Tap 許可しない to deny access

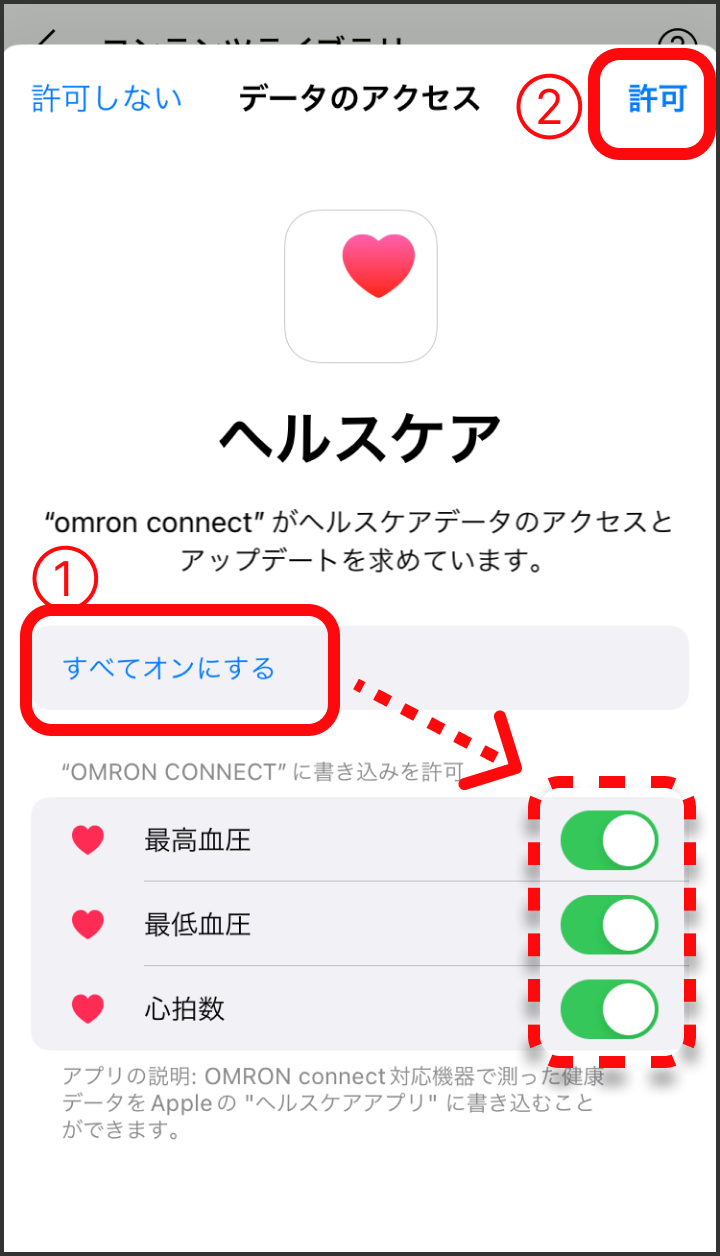tap(107, 99)
